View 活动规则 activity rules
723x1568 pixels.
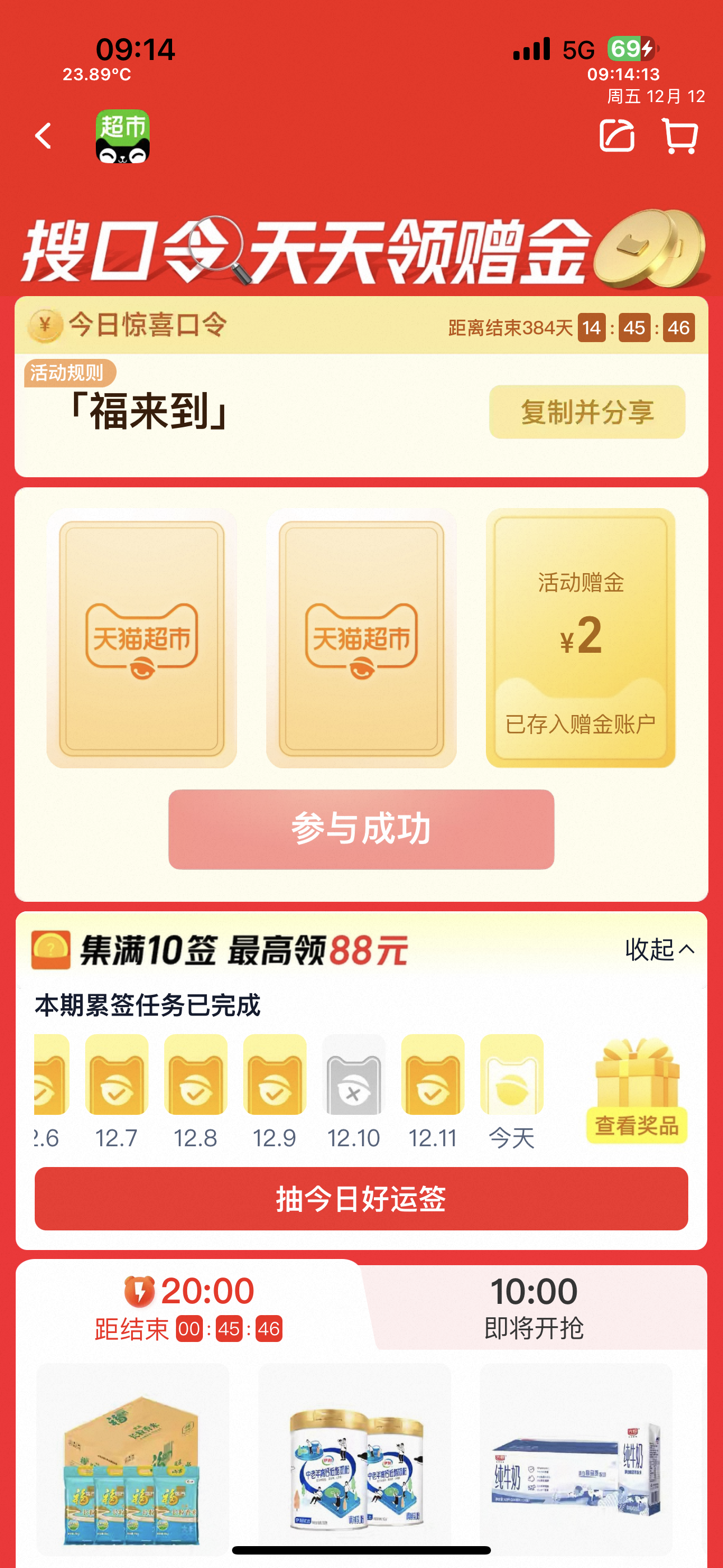tap(68, 372)
